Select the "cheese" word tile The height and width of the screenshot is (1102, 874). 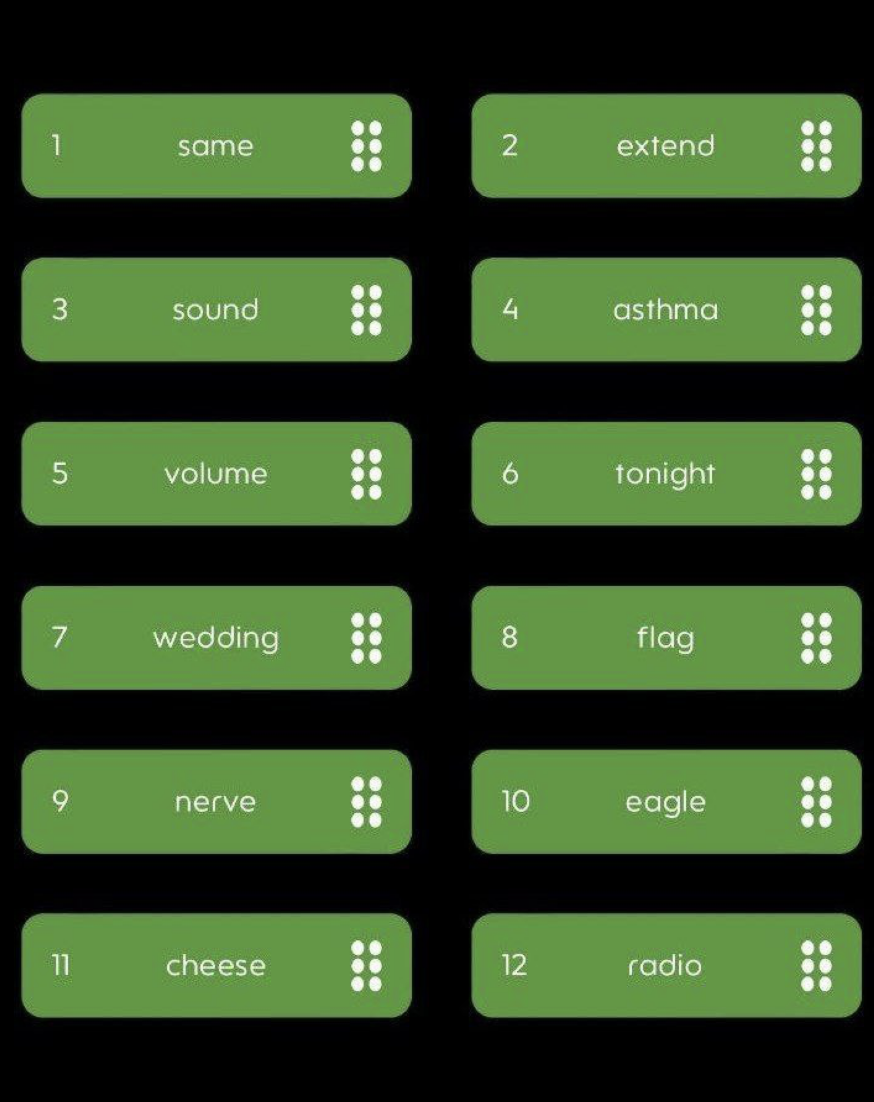coord(215,966)
